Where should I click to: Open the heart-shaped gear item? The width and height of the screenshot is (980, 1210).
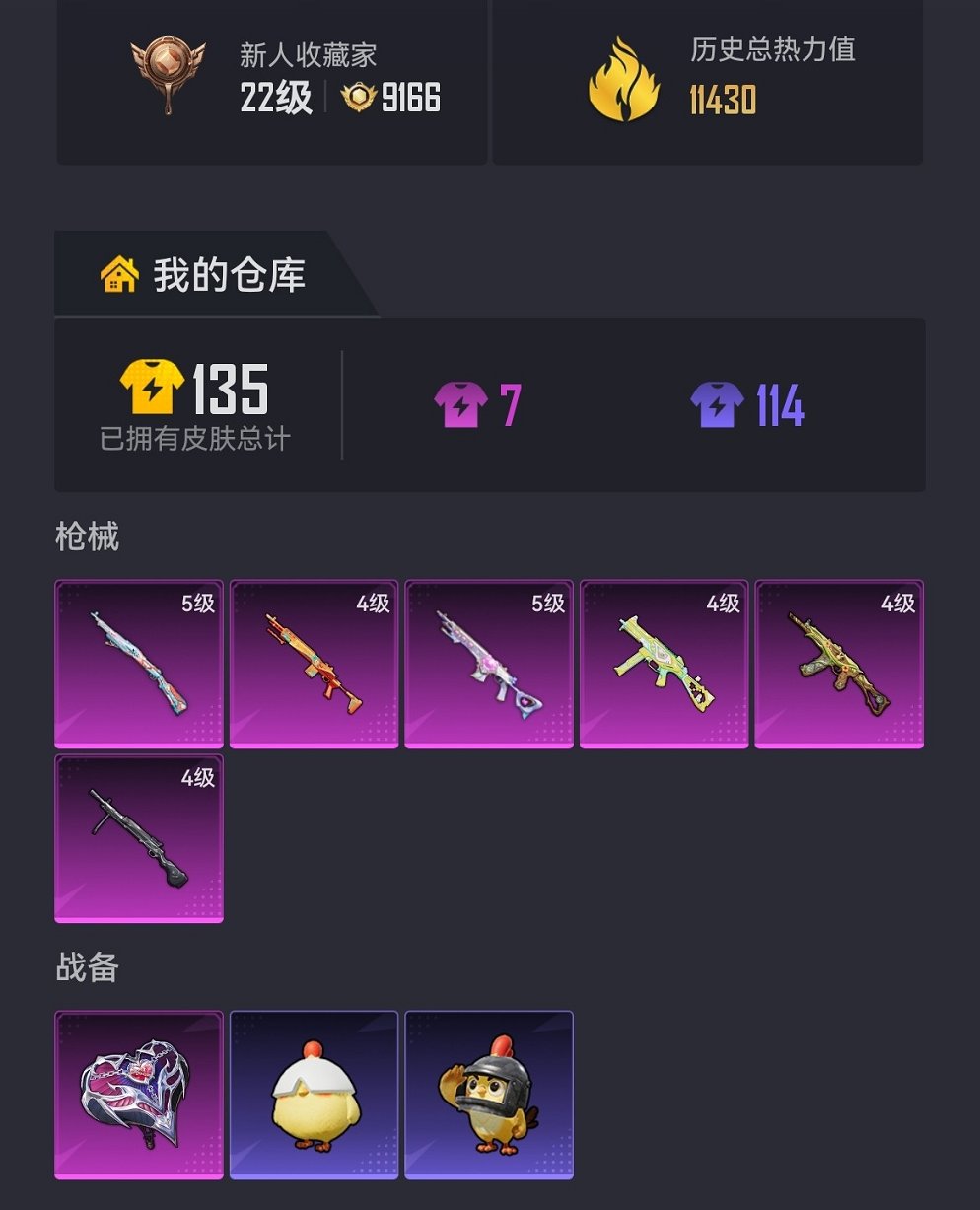point(139,1095)
